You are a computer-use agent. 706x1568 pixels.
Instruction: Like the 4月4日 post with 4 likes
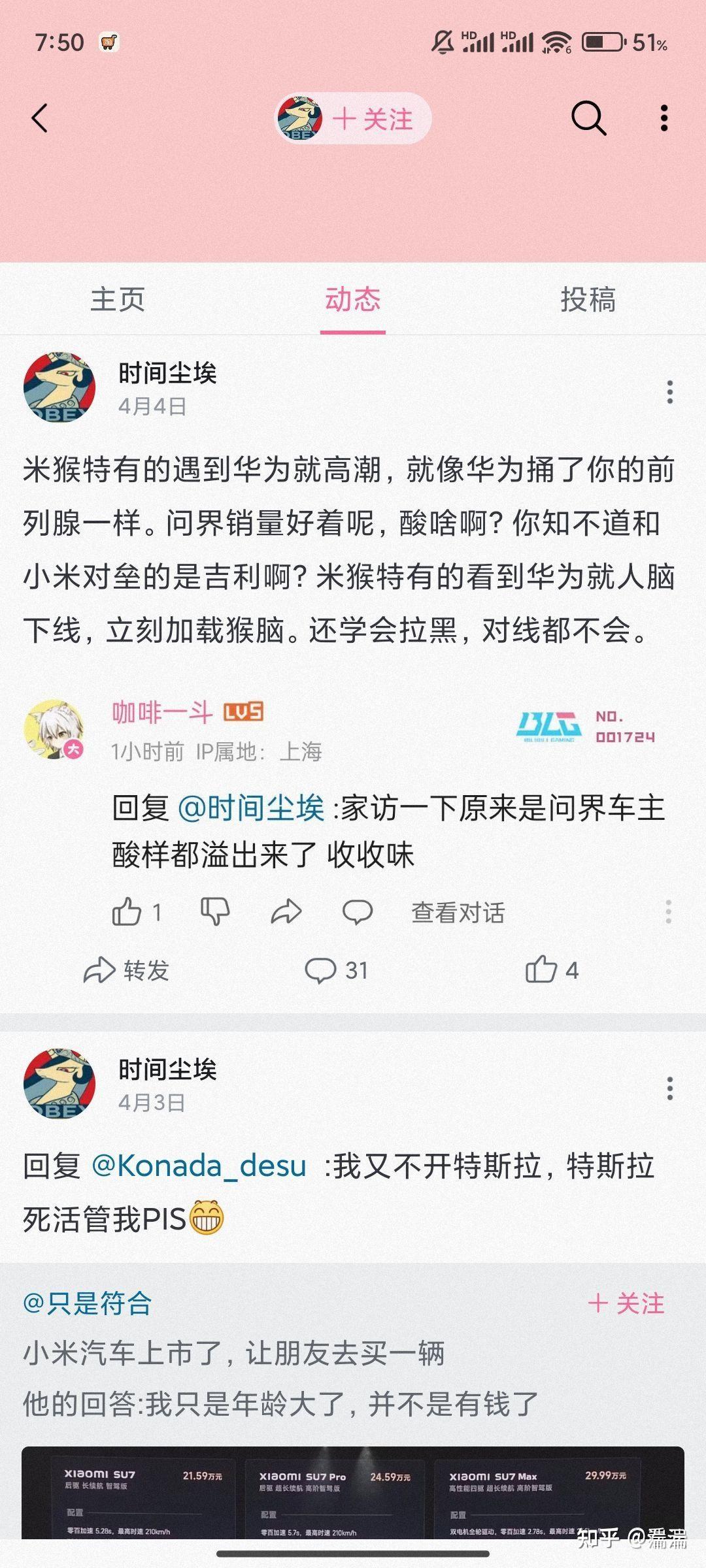(552, 970)
